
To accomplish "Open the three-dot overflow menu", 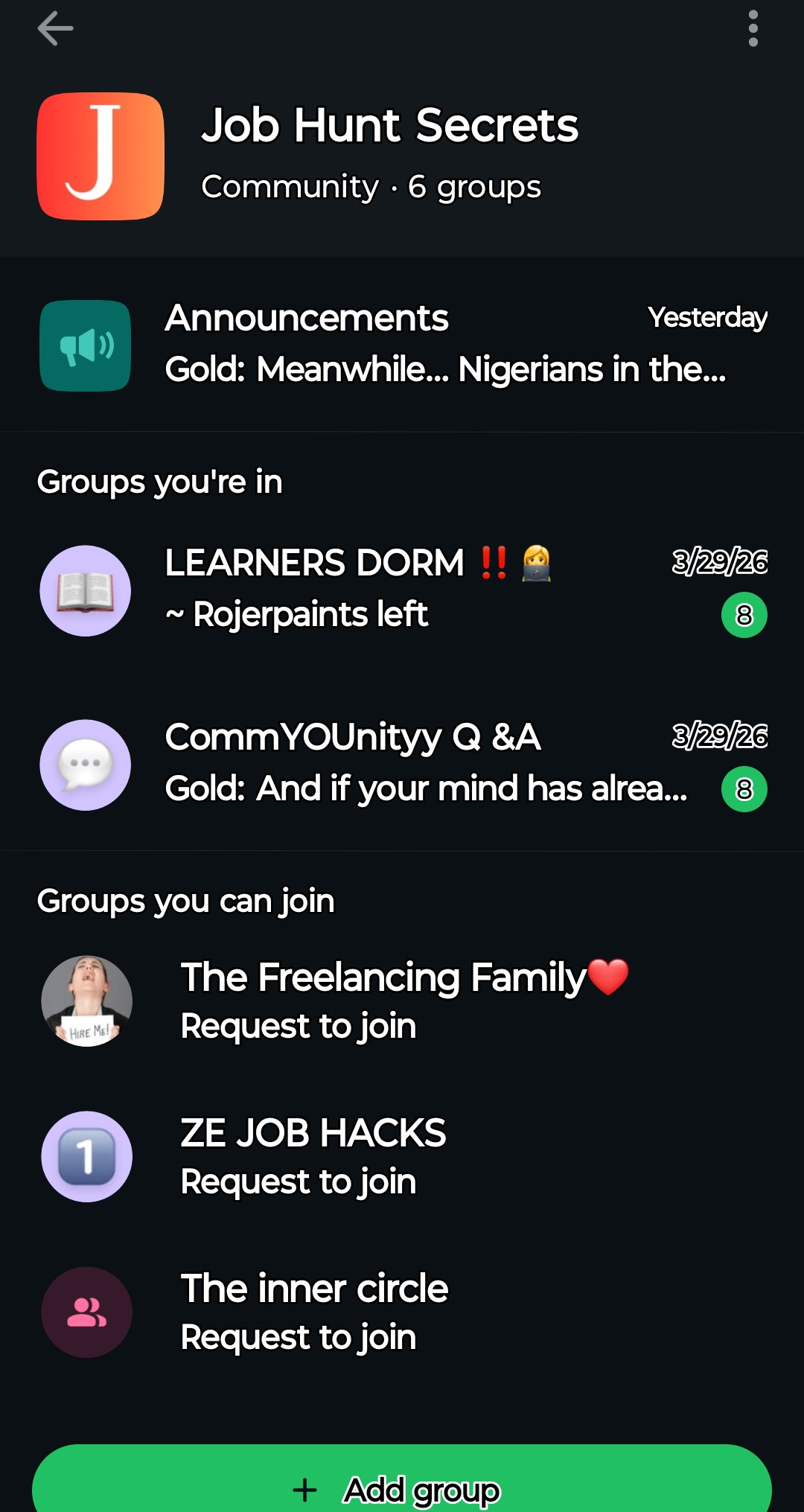I will pos(753,29).
